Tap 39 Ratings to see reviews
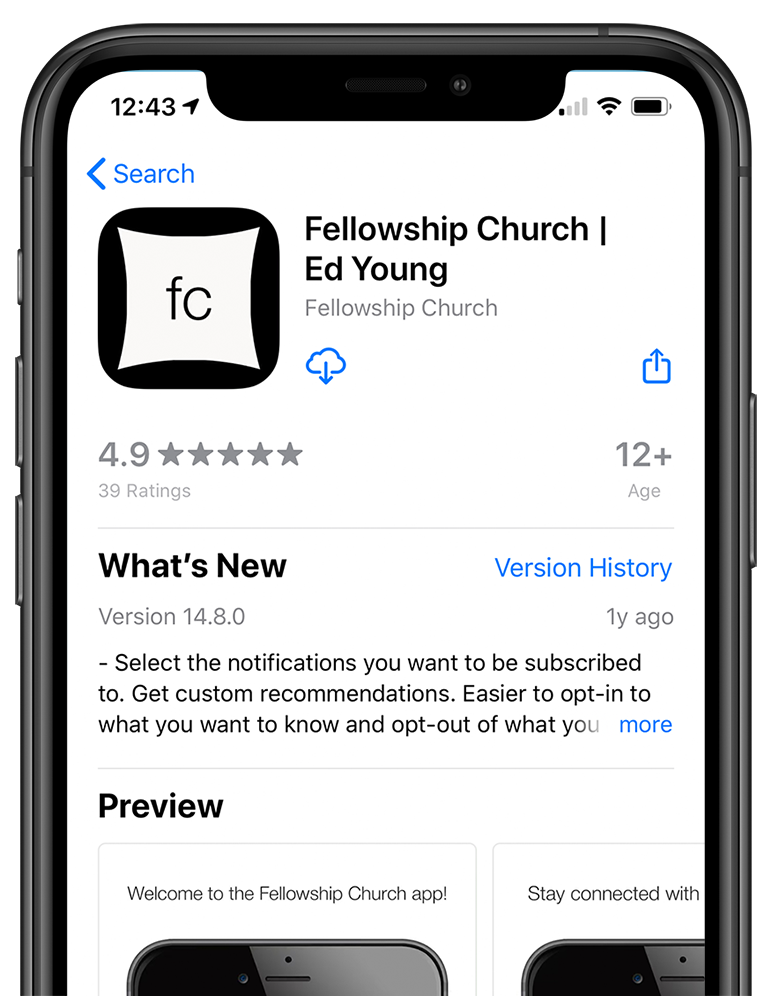 coord(144,490)
